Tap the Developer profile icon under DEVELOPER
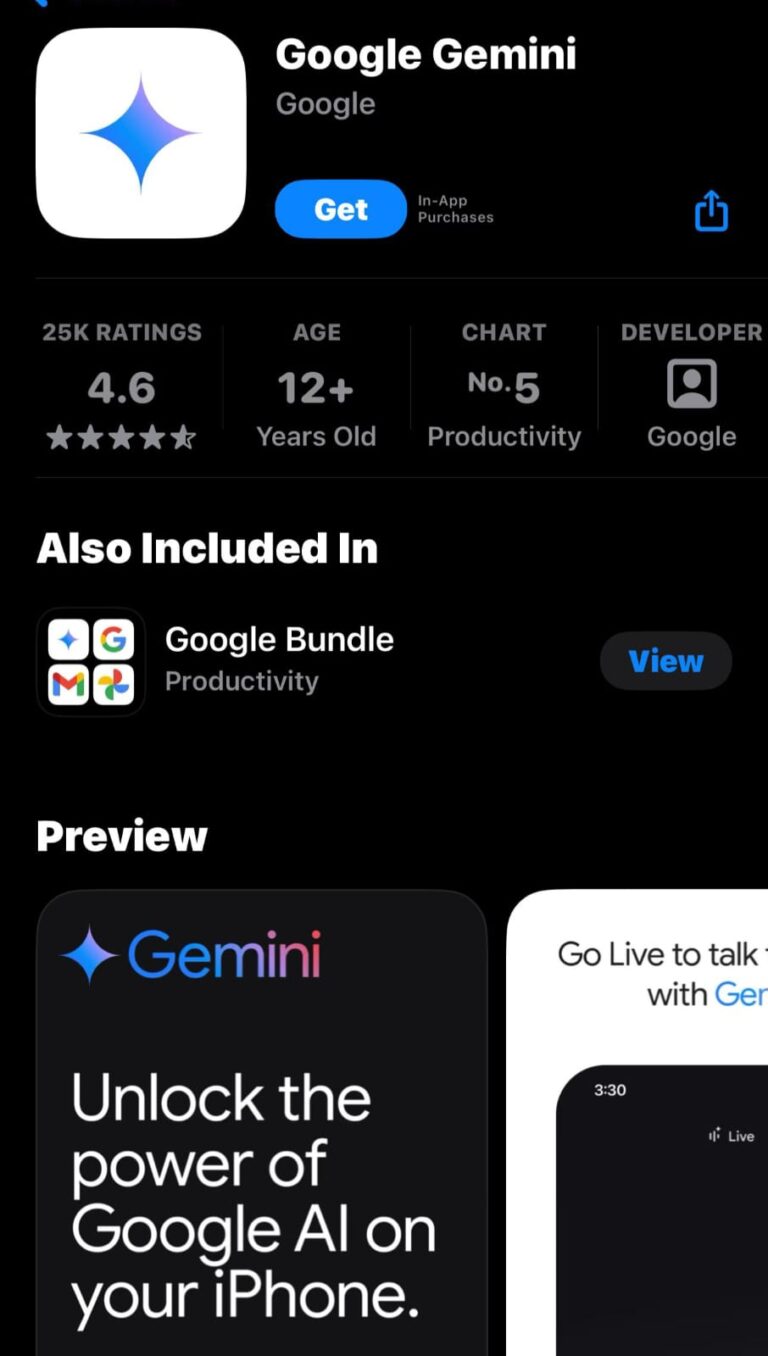This screenshot has width=768, height=1356. pos(691,383)
